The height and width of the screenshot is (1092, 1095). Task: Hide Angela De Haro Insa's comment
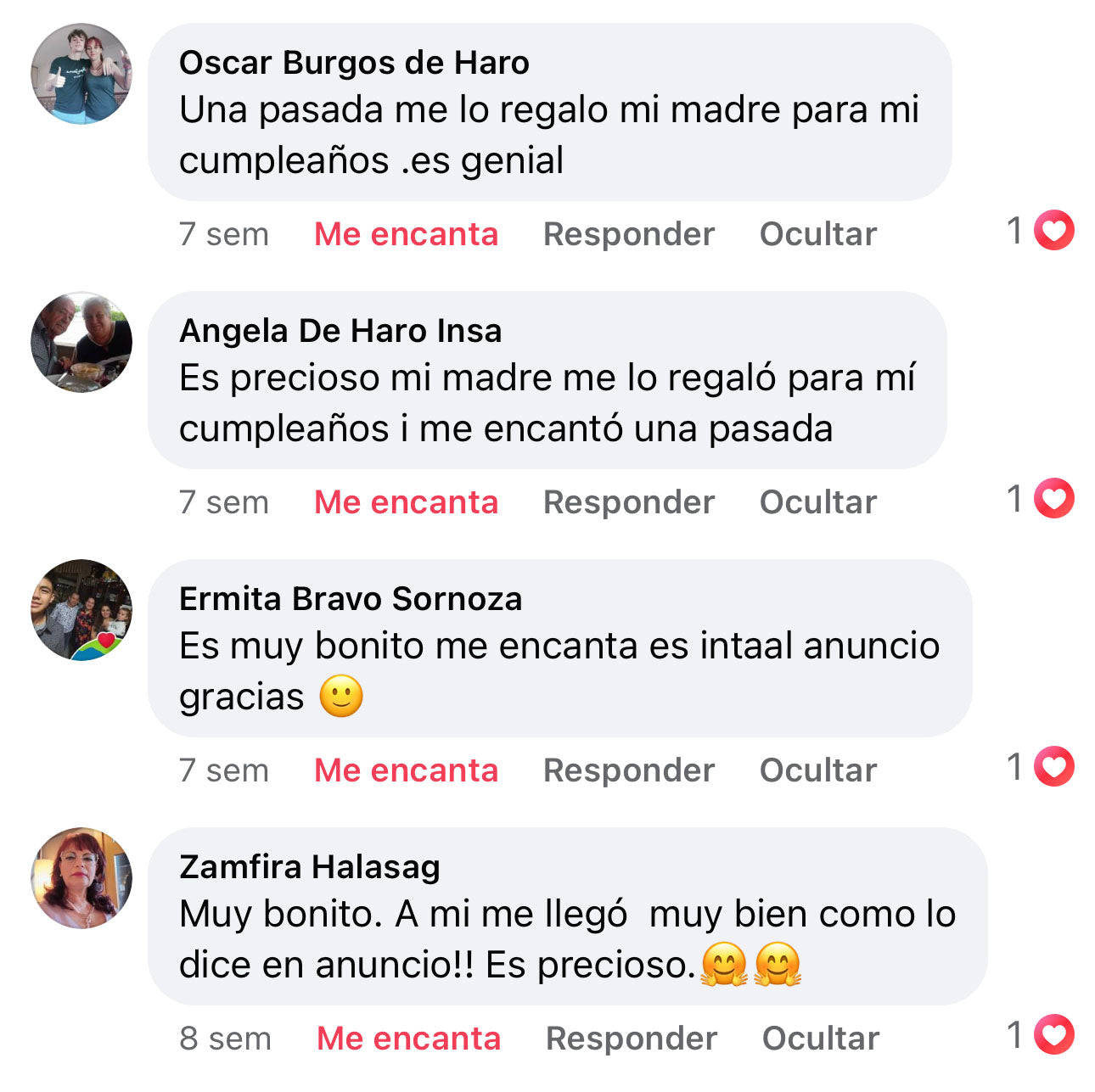click(x=817, y=502)
